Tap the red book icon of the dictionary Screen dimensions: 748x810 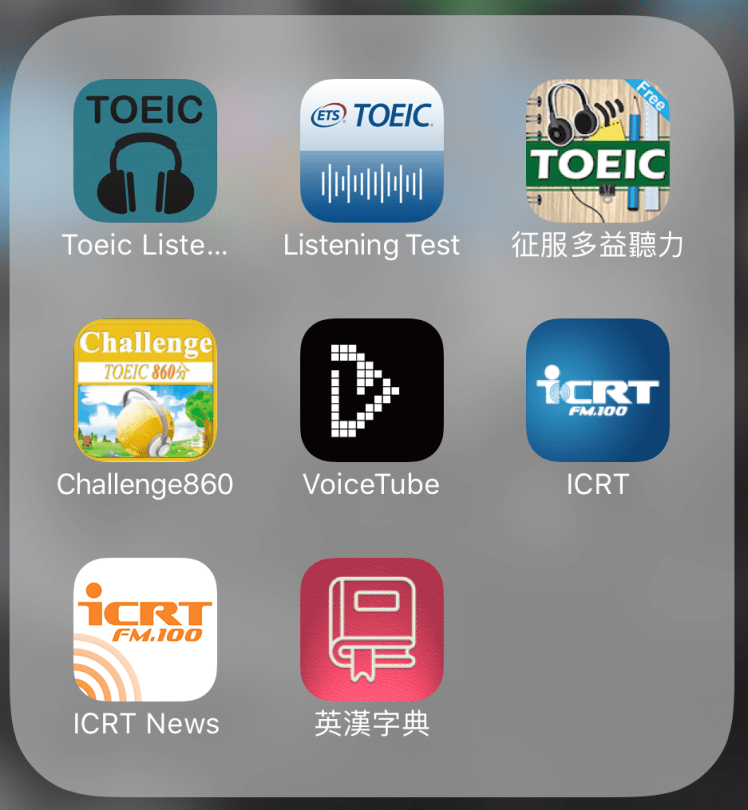coord(371,625)
